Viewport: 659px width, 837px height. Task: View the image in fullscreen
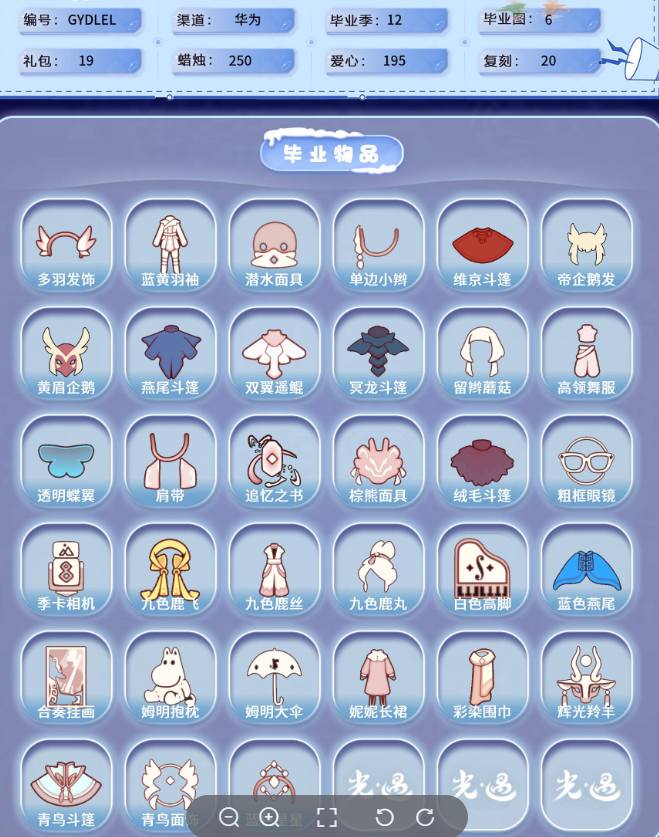327,817
